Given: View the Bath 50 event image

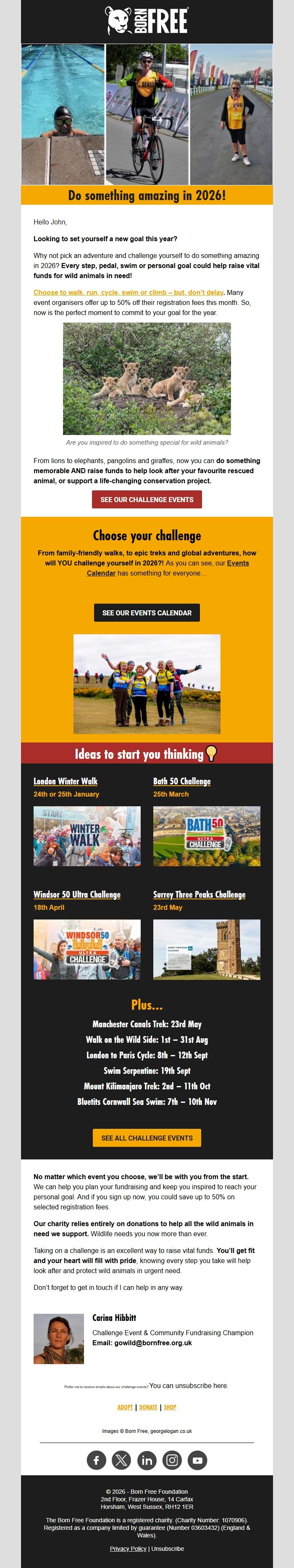Looking at the screenshot, I should pyautogui.click(x=206, y=836).
